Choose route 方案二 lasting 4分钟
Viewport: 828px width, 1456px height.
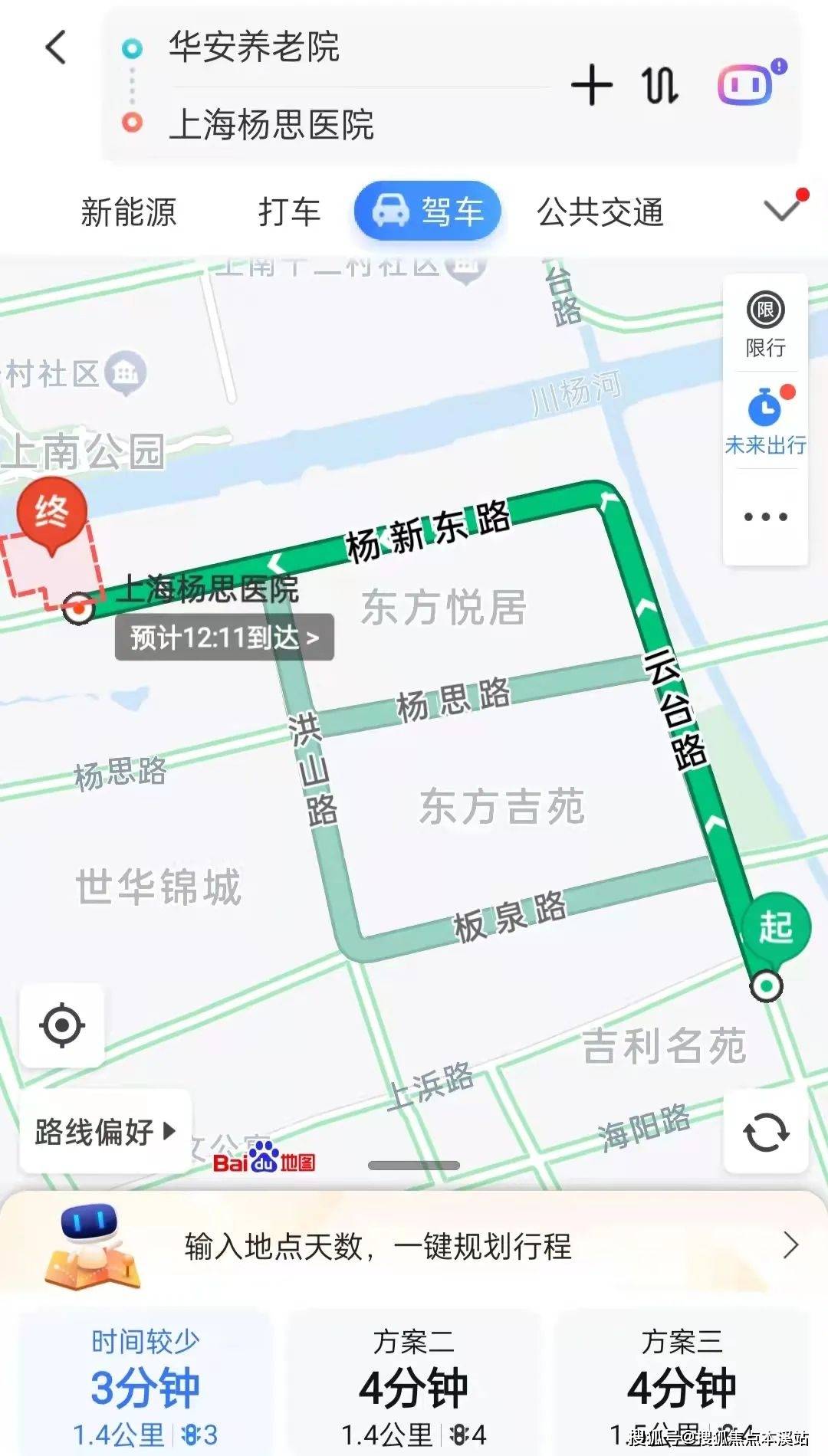click(414, 1379)
